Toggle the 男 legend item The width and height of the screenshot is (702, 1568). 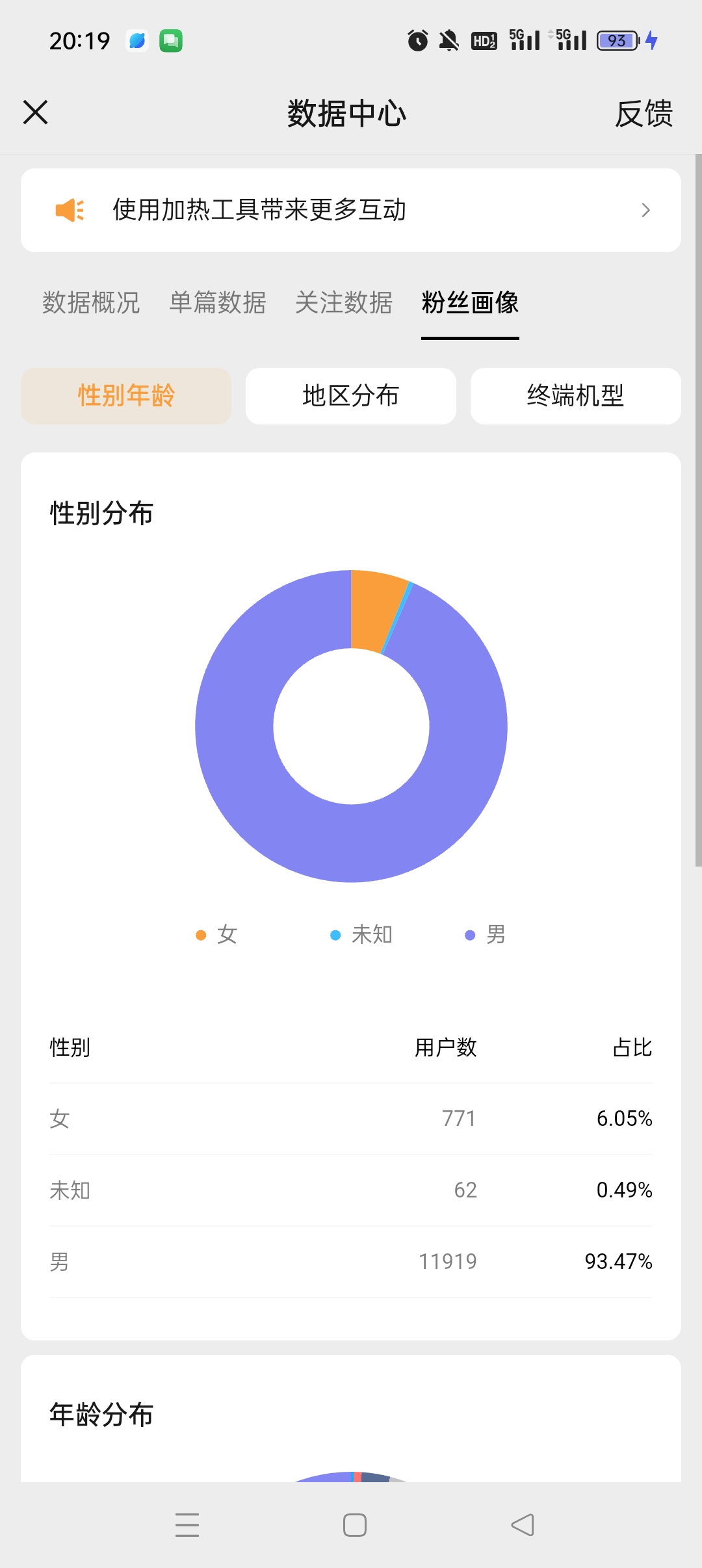click(x=485, y=935)
